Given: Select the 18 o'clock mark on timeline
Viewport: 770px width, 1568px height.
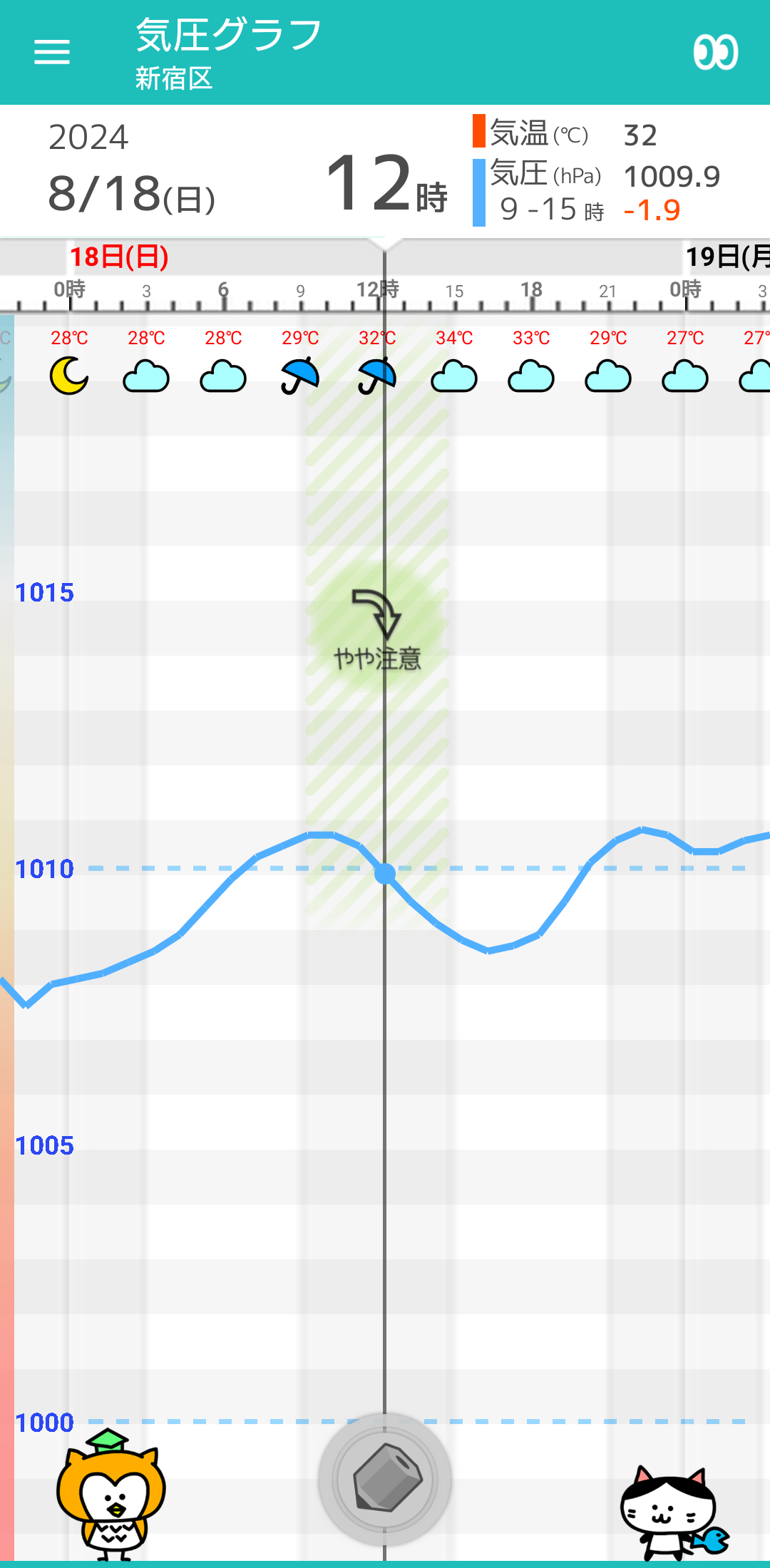Looking at the screenshot, I should tap(531, 290).
